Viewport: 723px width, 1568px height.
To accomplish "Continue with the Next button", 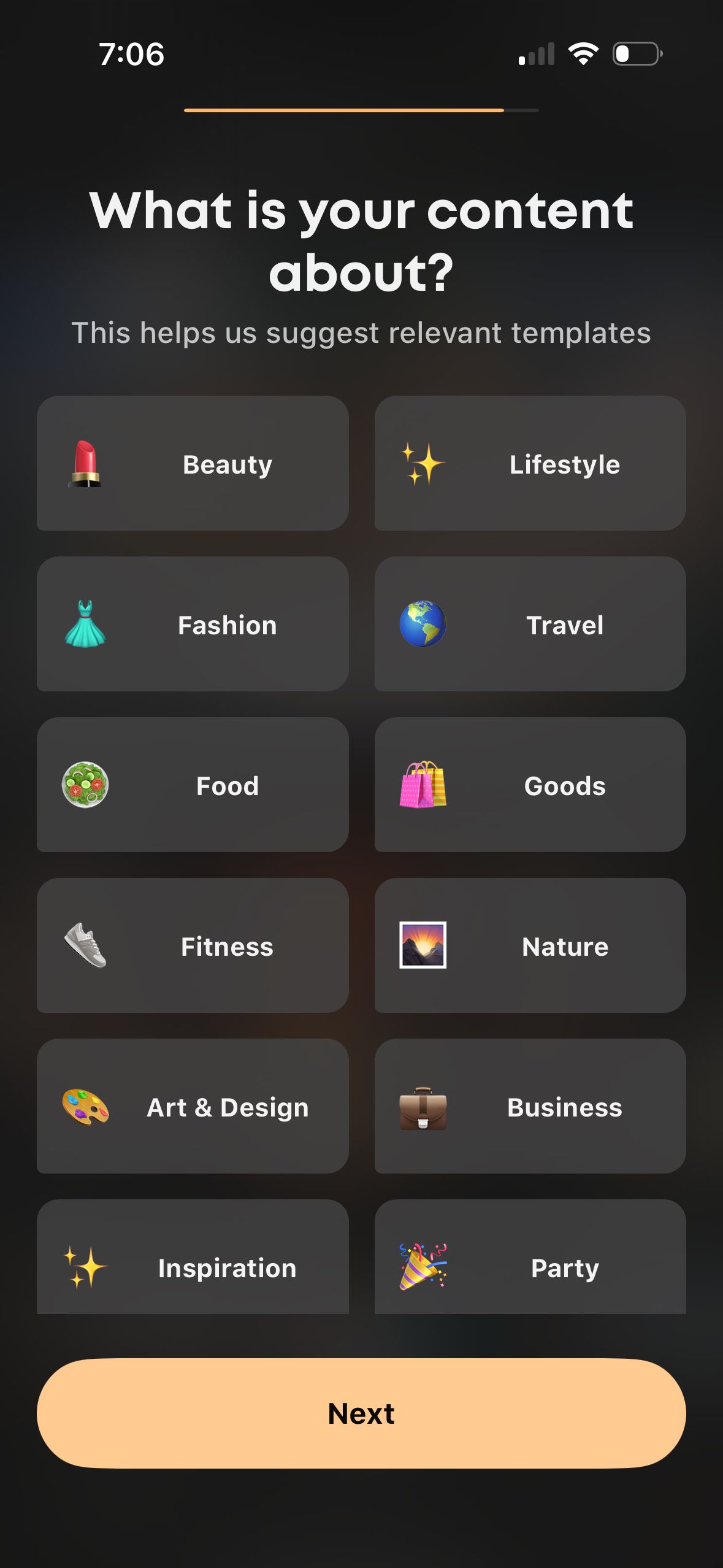I will tap(361, 1413).
